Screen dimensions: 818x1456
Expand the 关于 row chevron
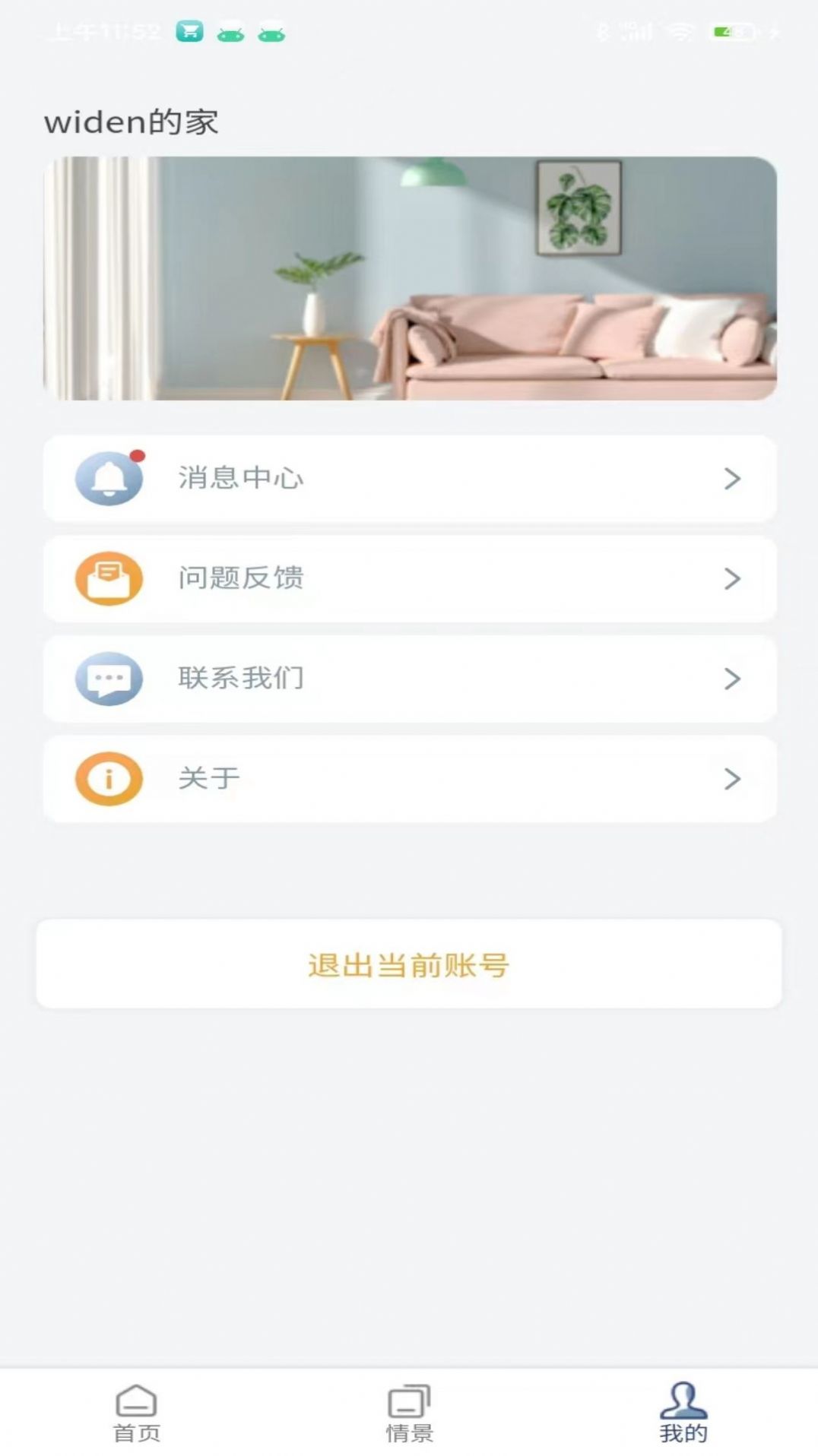pos(732,779)
